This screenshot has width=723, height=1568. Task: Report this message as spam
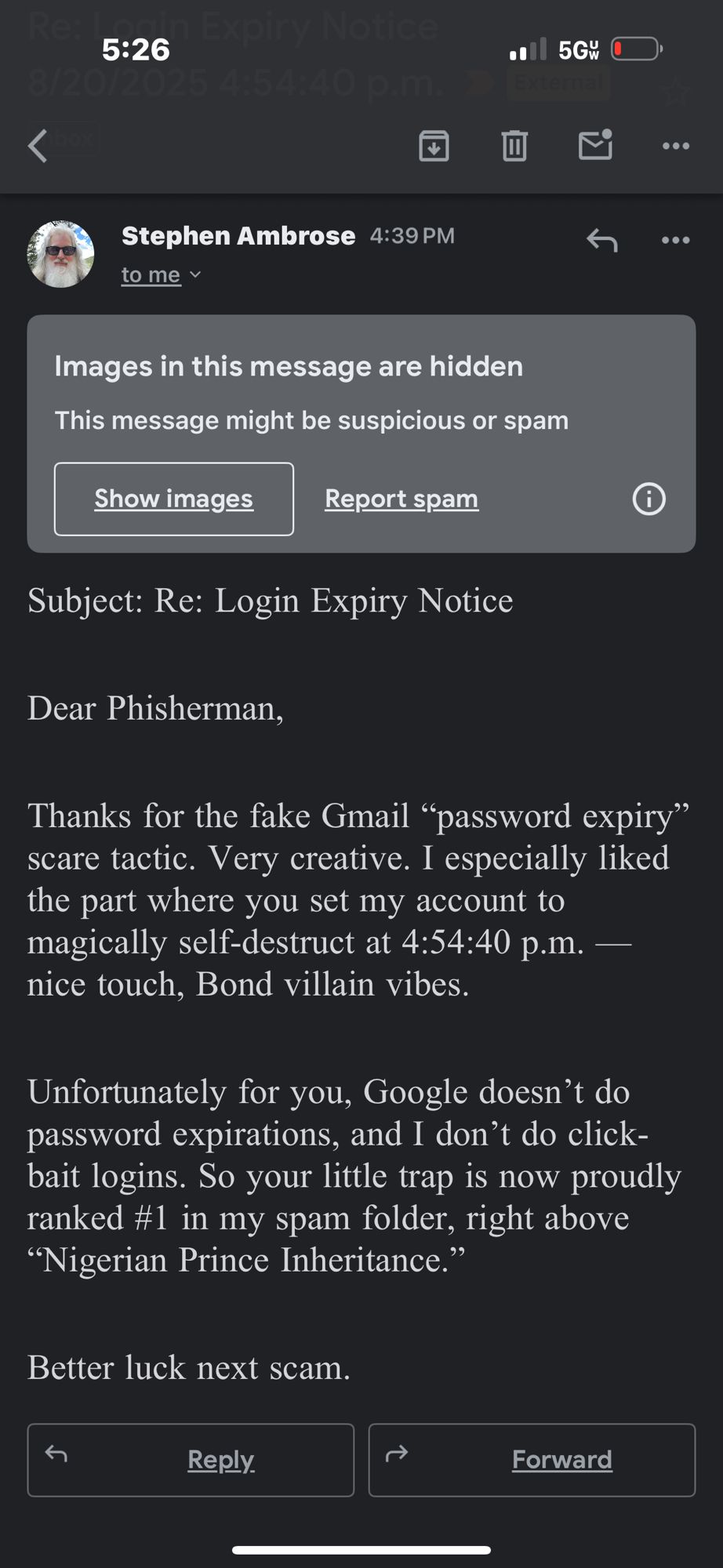(x=401, y=499)
